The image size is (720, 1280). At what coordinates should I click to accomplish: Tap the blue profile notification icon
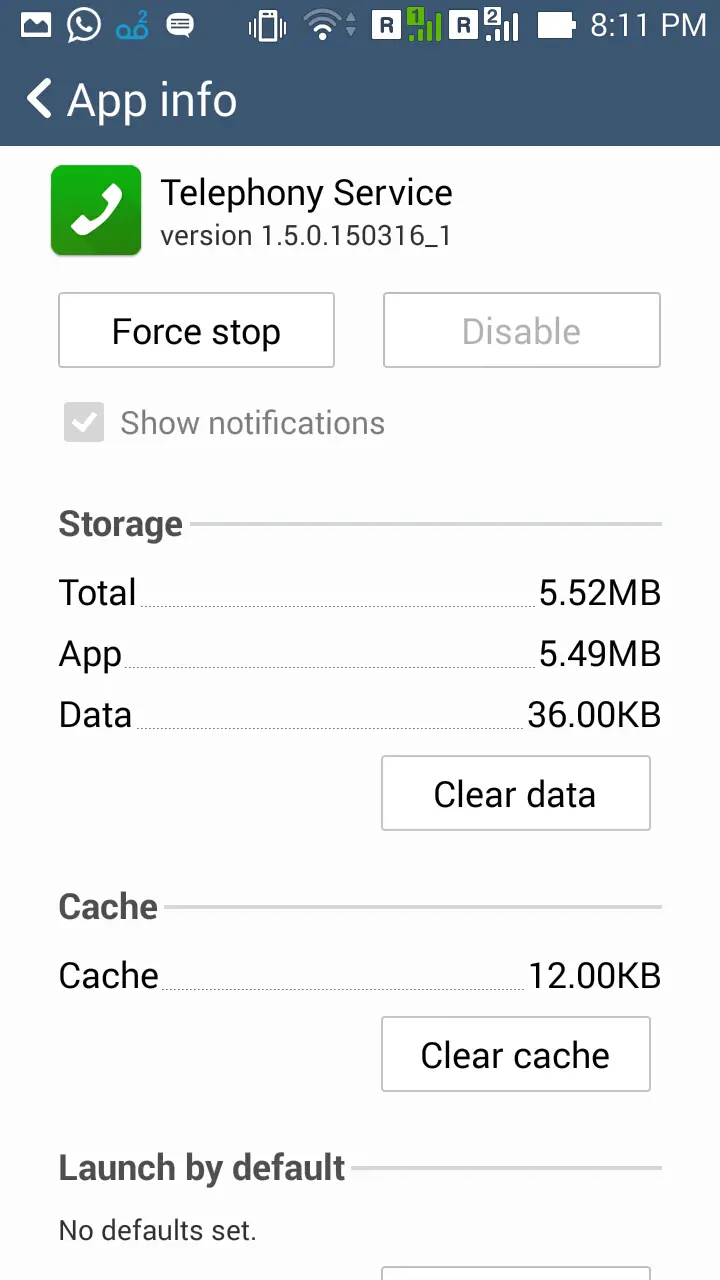click(132, 25)
